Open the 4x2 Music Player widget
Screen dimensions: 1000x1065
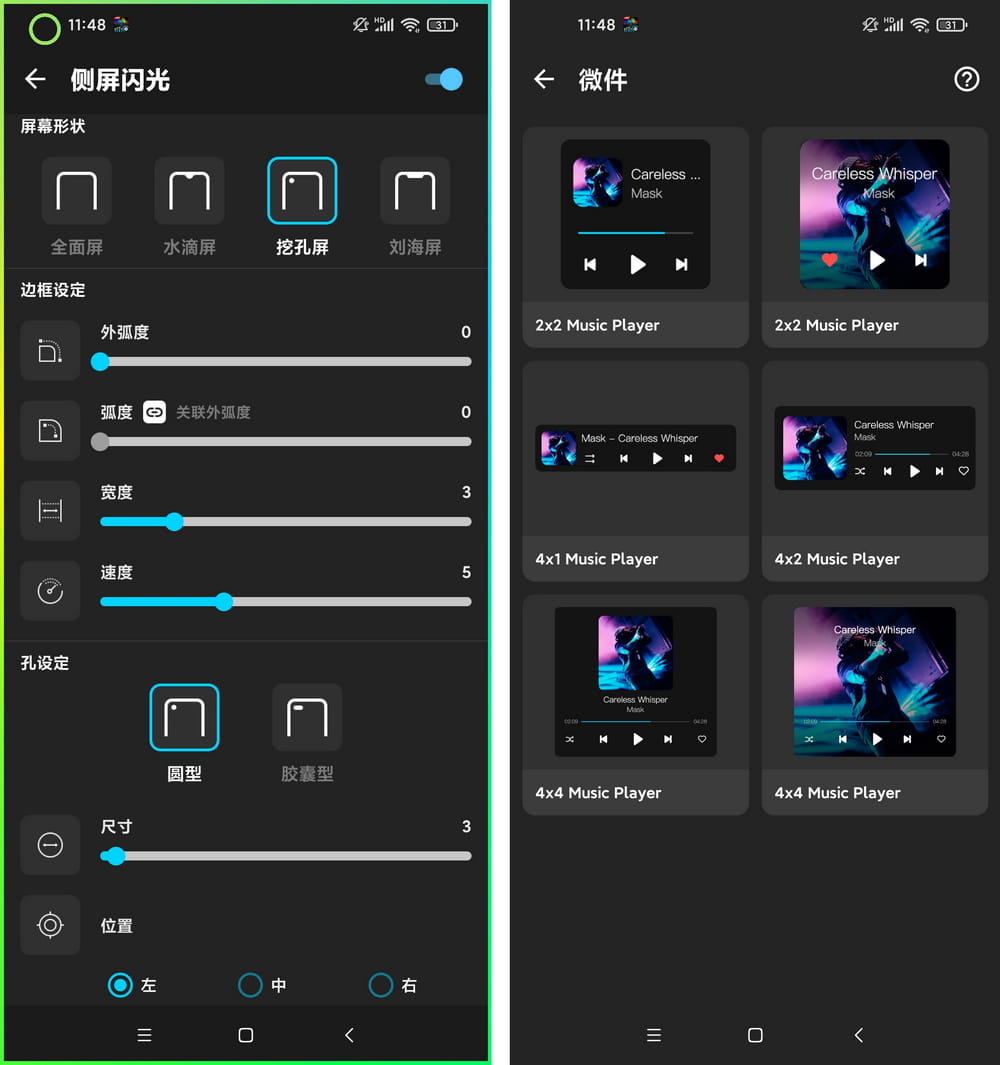[x=874, y=470]
